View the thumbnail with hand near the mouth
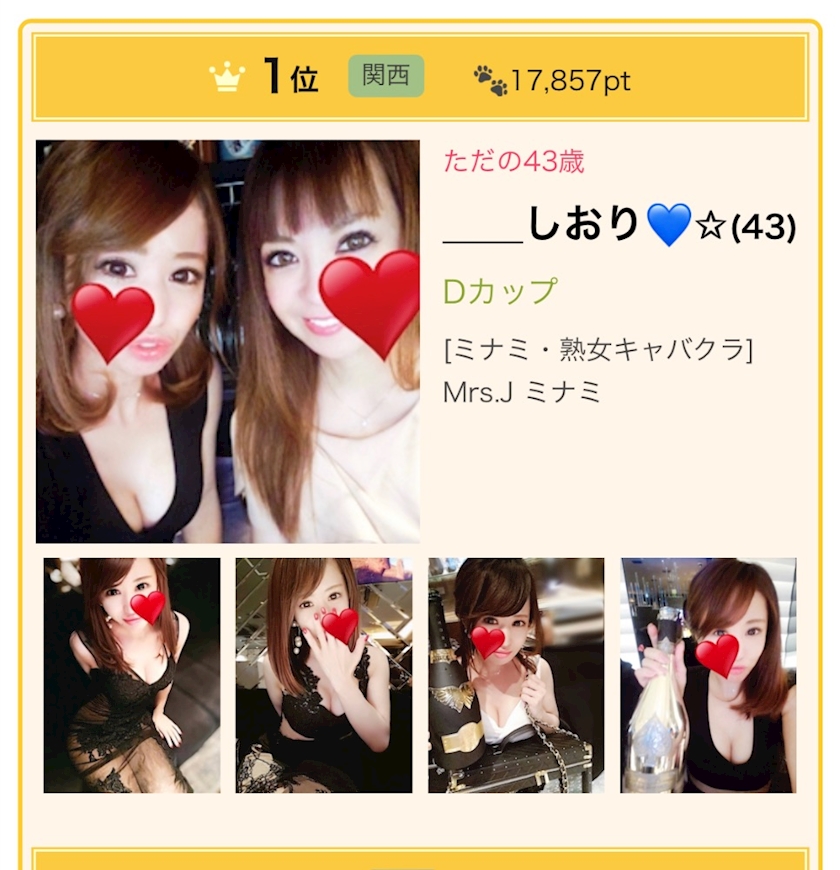 coord(324,675)
